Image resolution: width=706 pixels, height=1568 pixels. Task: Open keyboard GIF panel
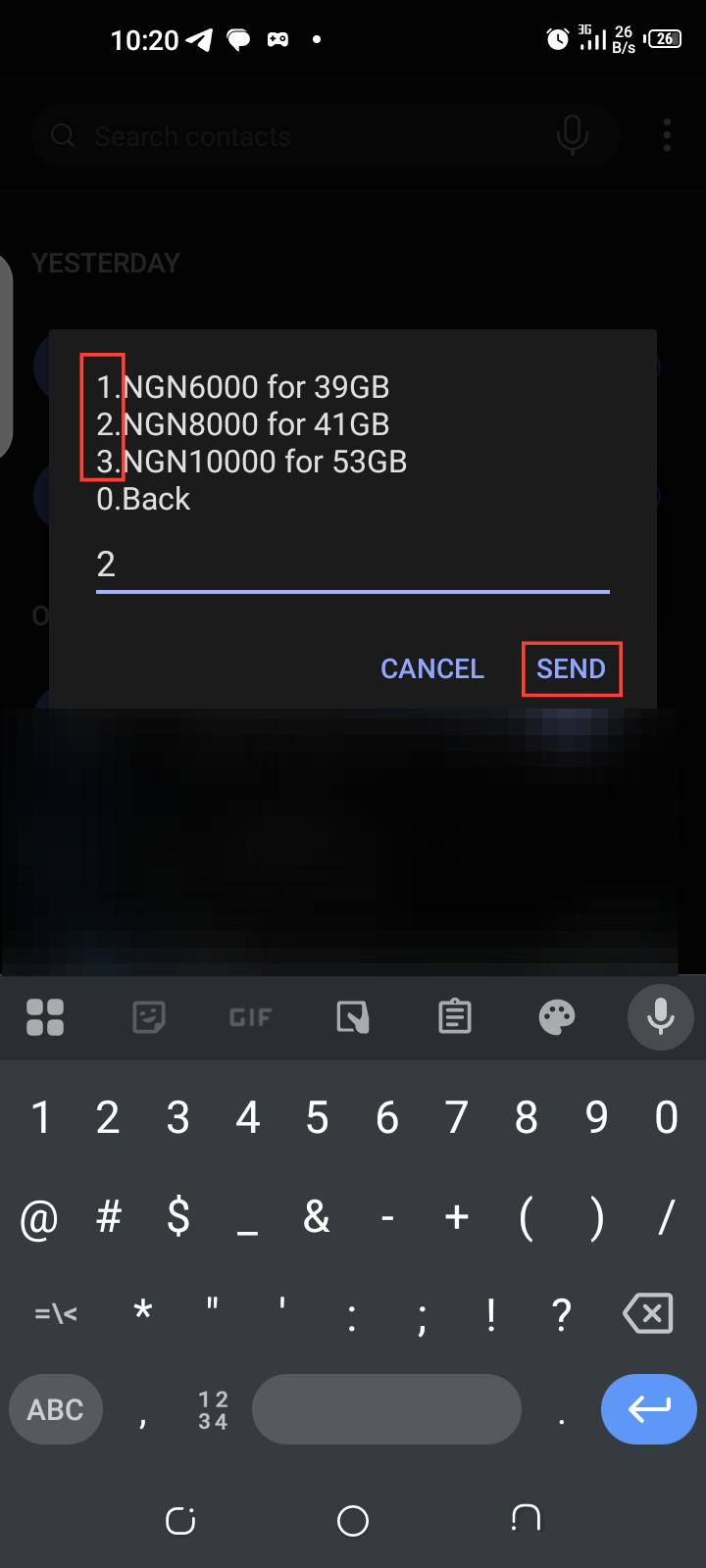[250, 1017]
